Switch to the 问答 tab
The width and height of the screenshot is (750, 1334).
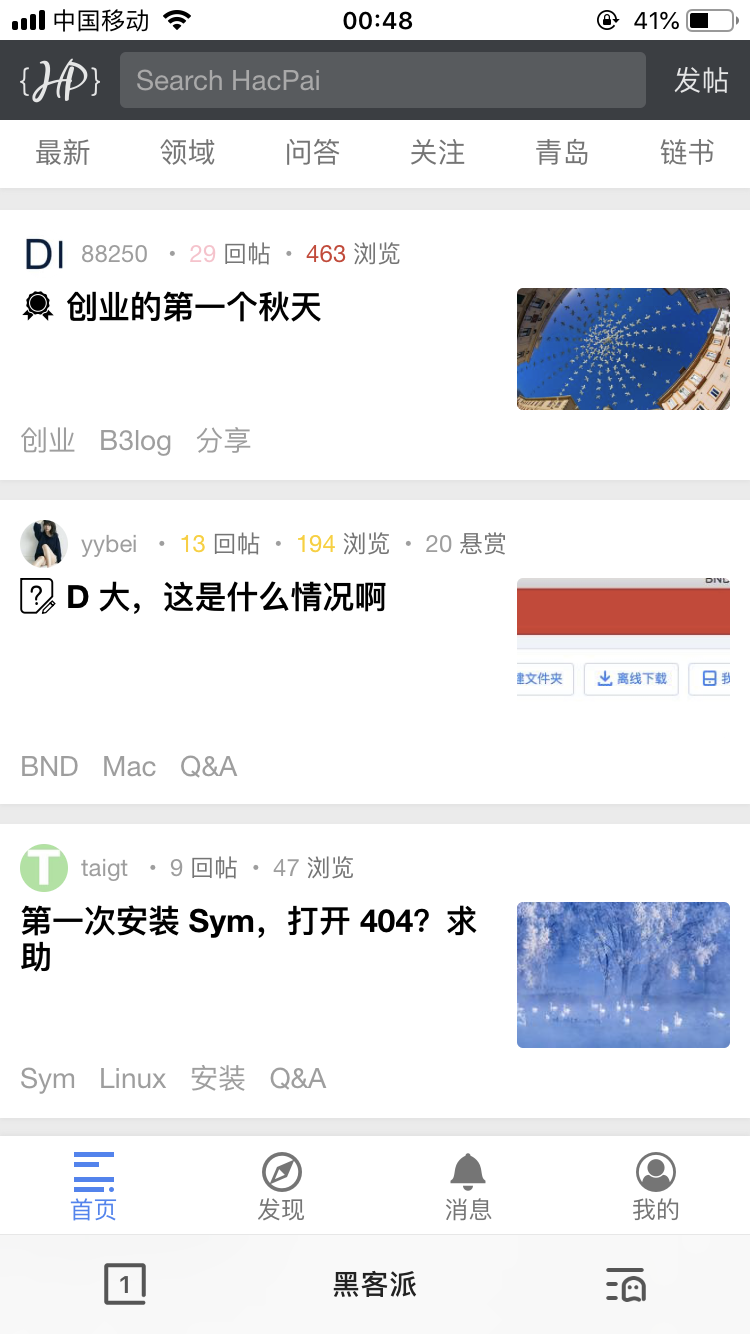[x=312, y=153]
